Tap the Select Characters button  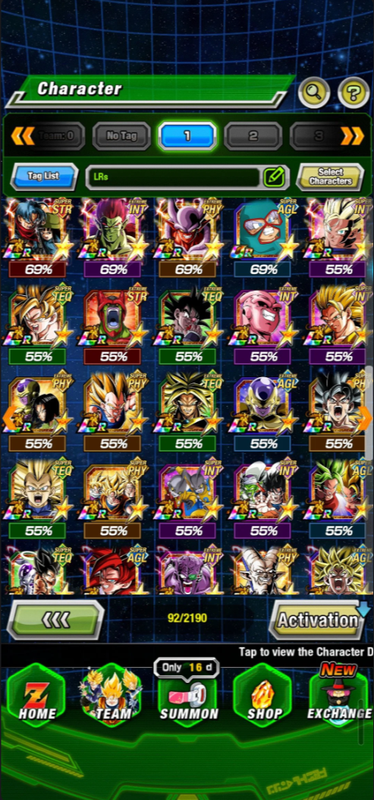click(x=330, y=177)
